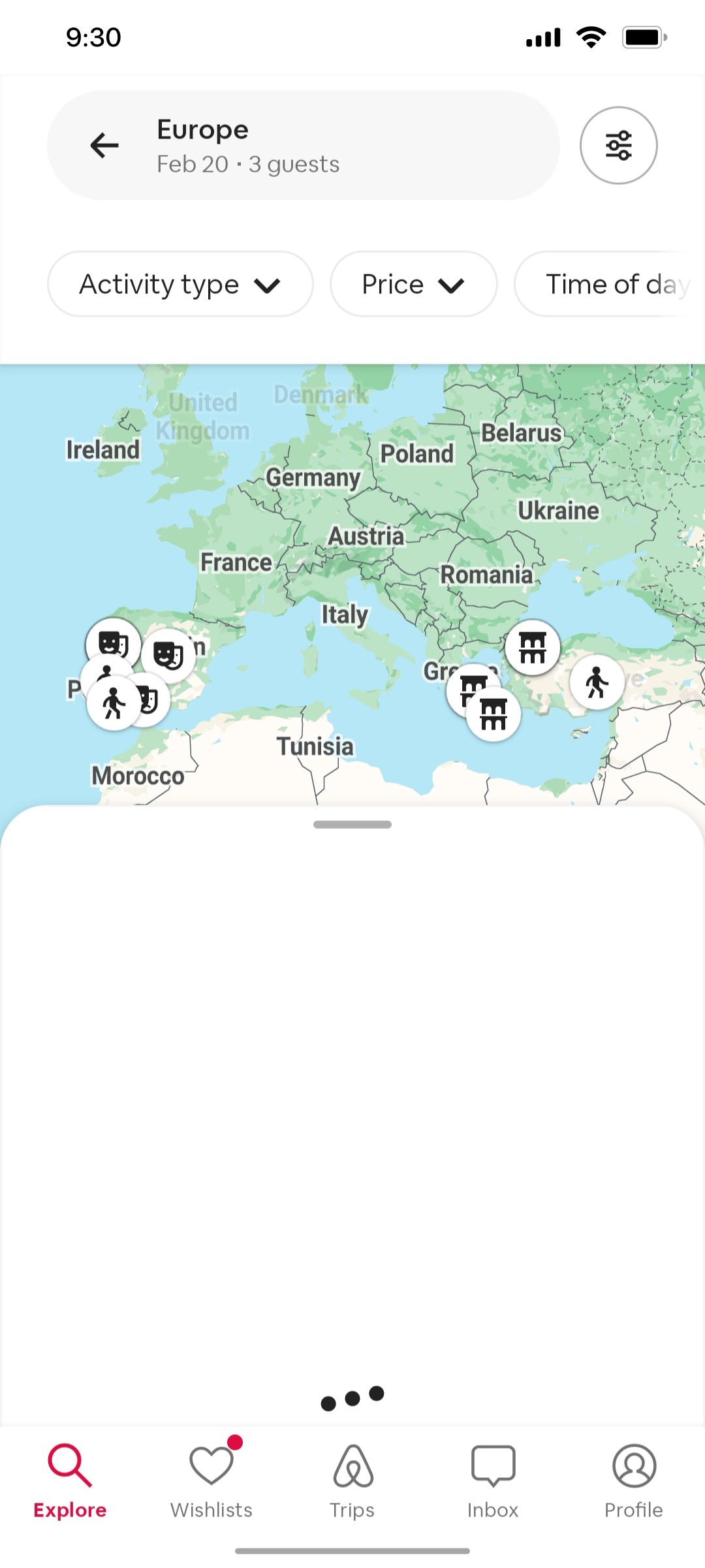Click the filters icon beside the search bar

tap(618, 145)
